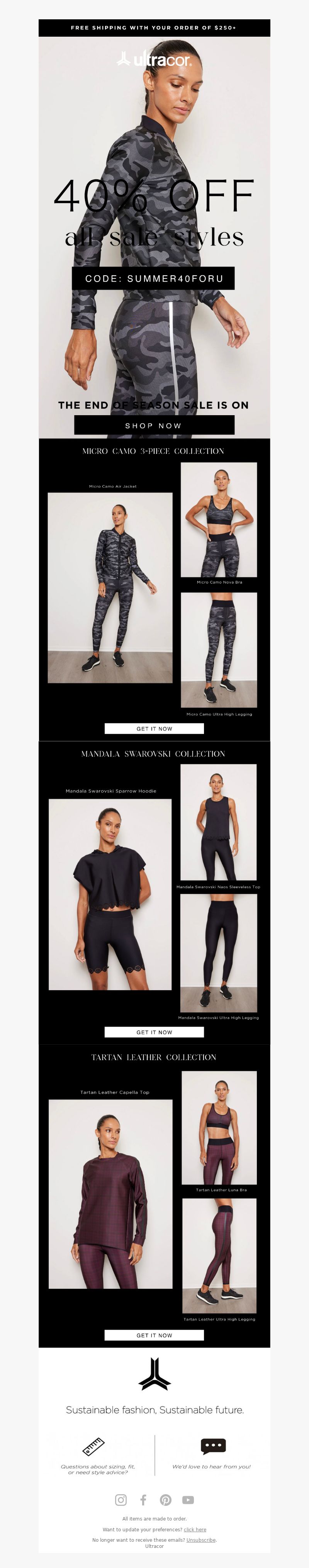Tap the SHOP NOW button
The image size is (309, 1568).
[x=154, y=426]
